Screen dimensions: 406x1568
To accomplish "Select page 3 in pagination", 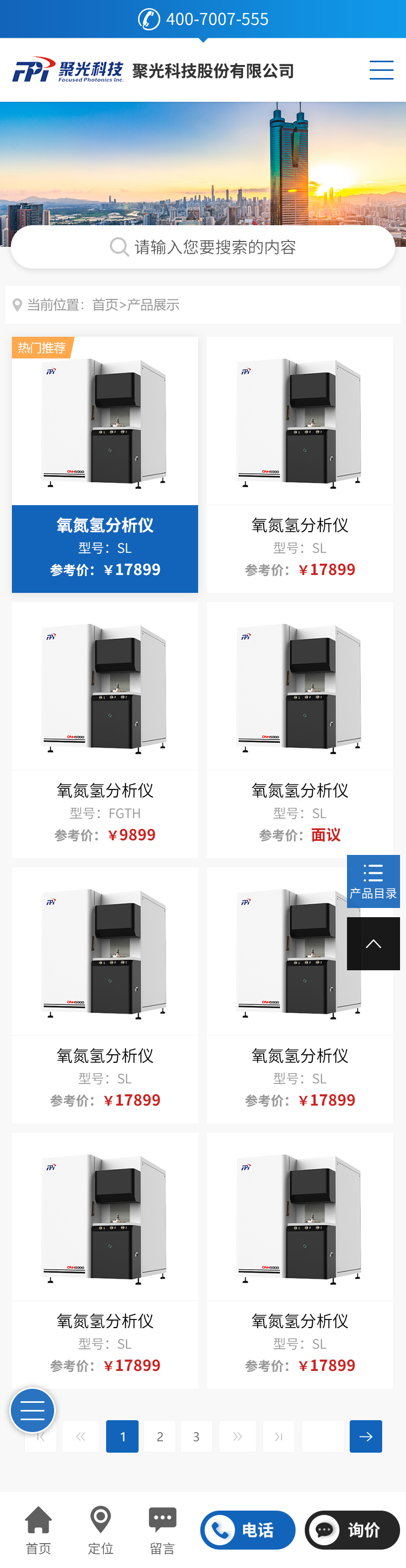I will click(x=196, y=1436).
